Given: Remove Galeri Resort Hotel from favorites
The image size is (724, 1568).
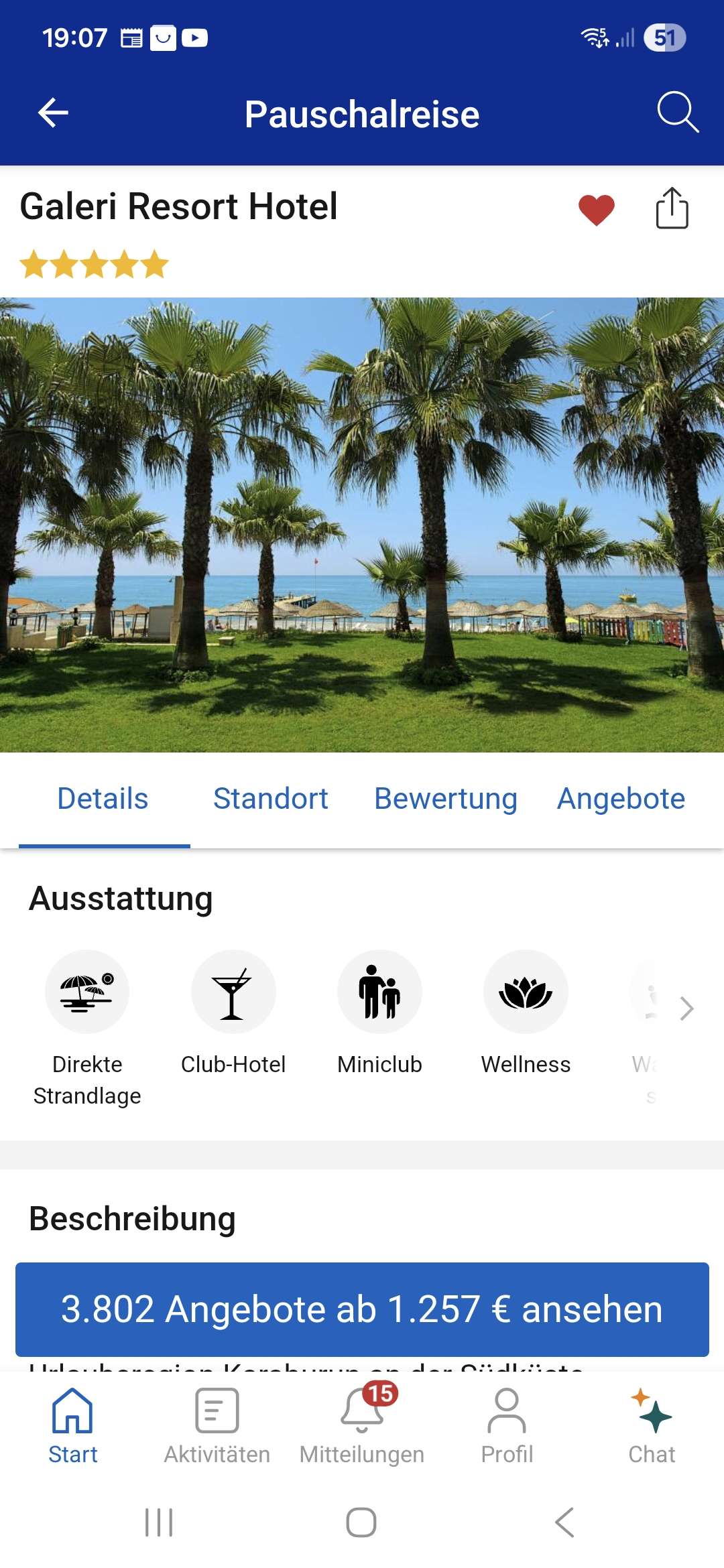Looking at the screenshot, I should point(596,210).
